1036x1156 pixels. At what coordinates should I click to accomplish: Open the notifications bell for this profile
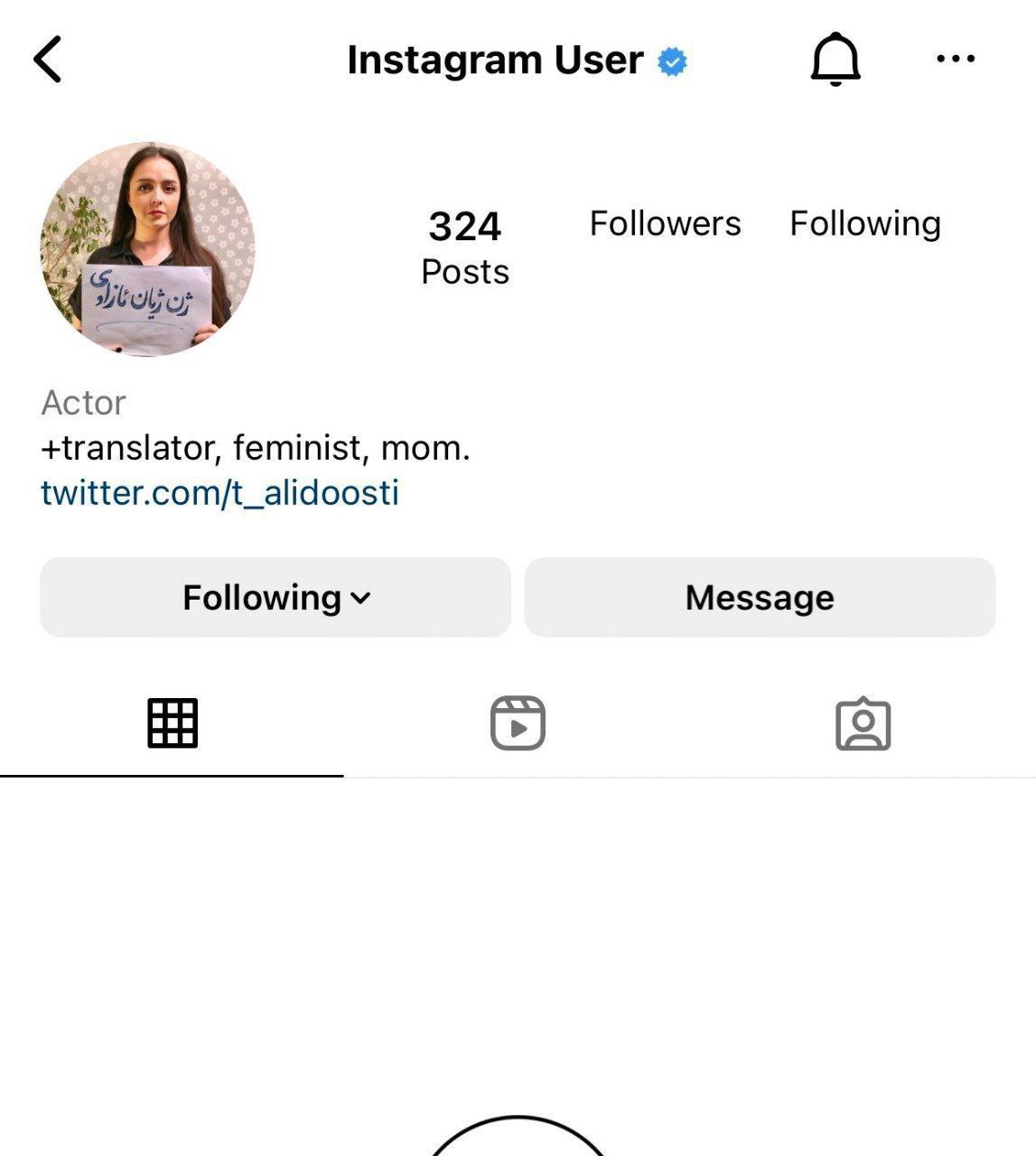(x=835, y=60)
